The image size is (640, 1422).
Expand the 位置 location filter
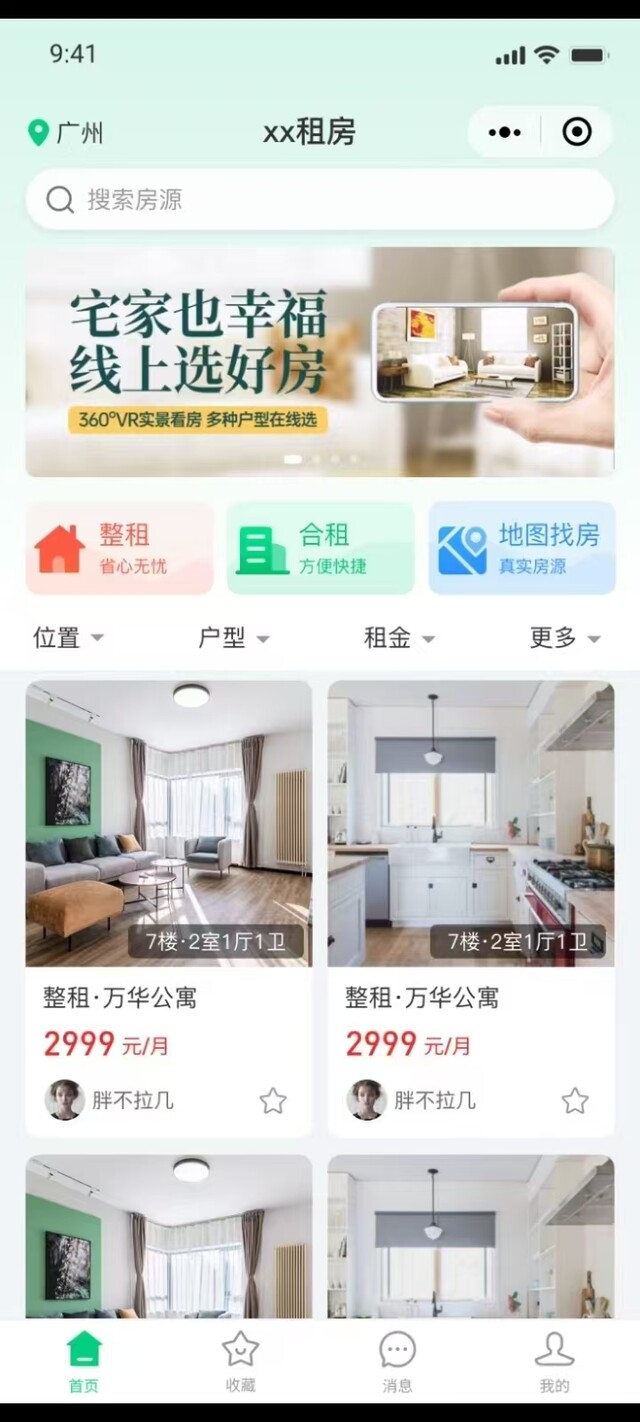click(68, 638)
